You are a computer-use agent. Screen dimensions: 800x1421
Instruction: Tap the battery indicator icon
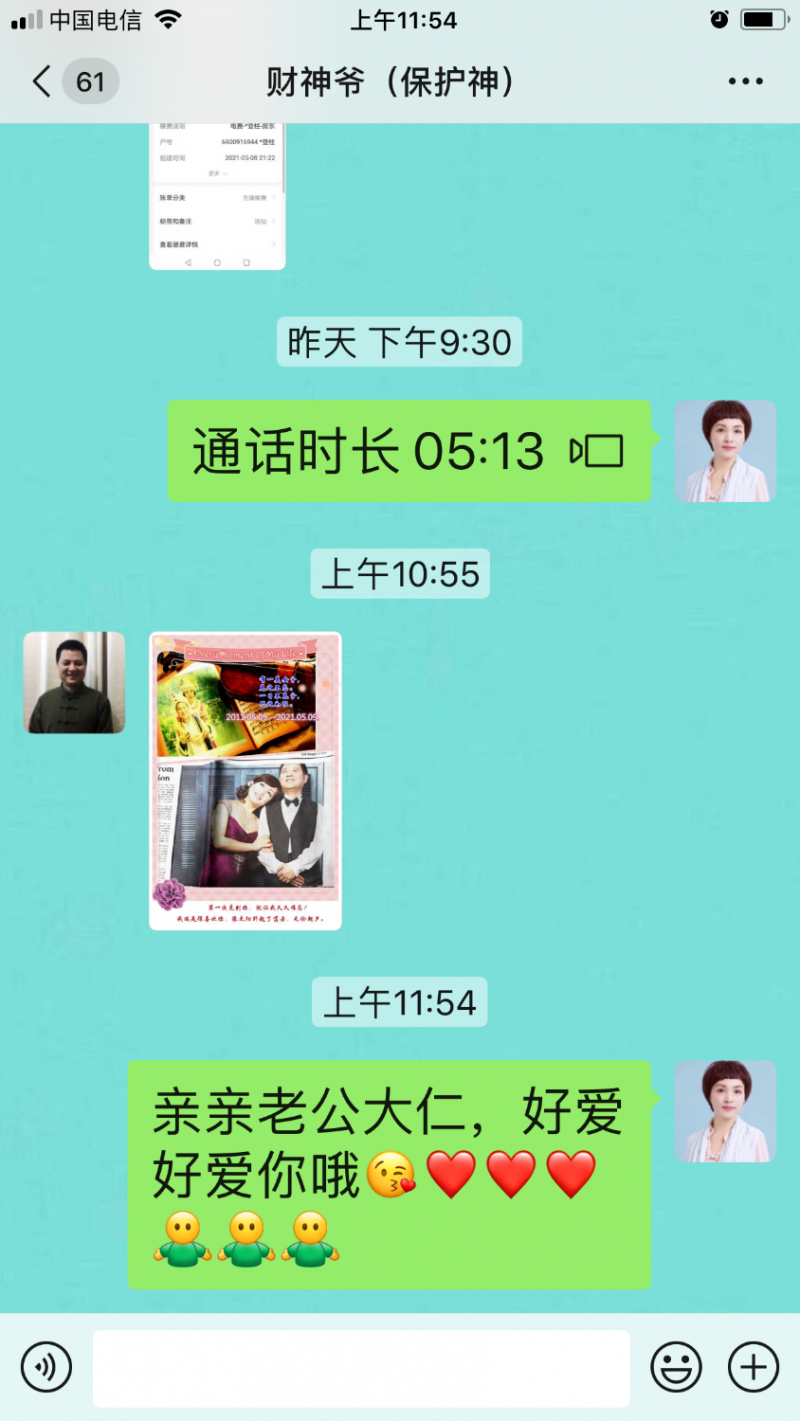pyautogui.click(x=761, y=18)
